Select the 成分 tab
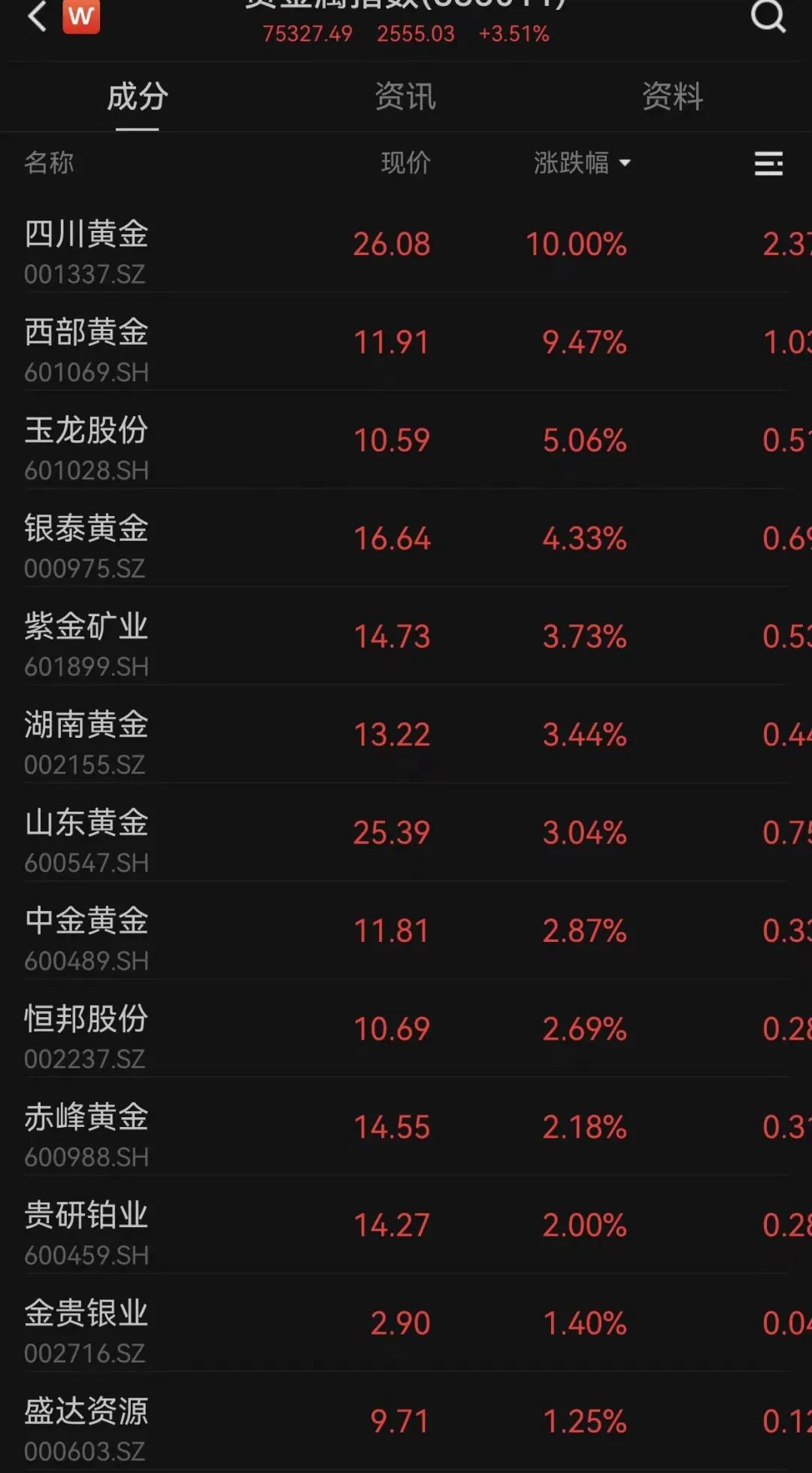 (x=137, y=97)
